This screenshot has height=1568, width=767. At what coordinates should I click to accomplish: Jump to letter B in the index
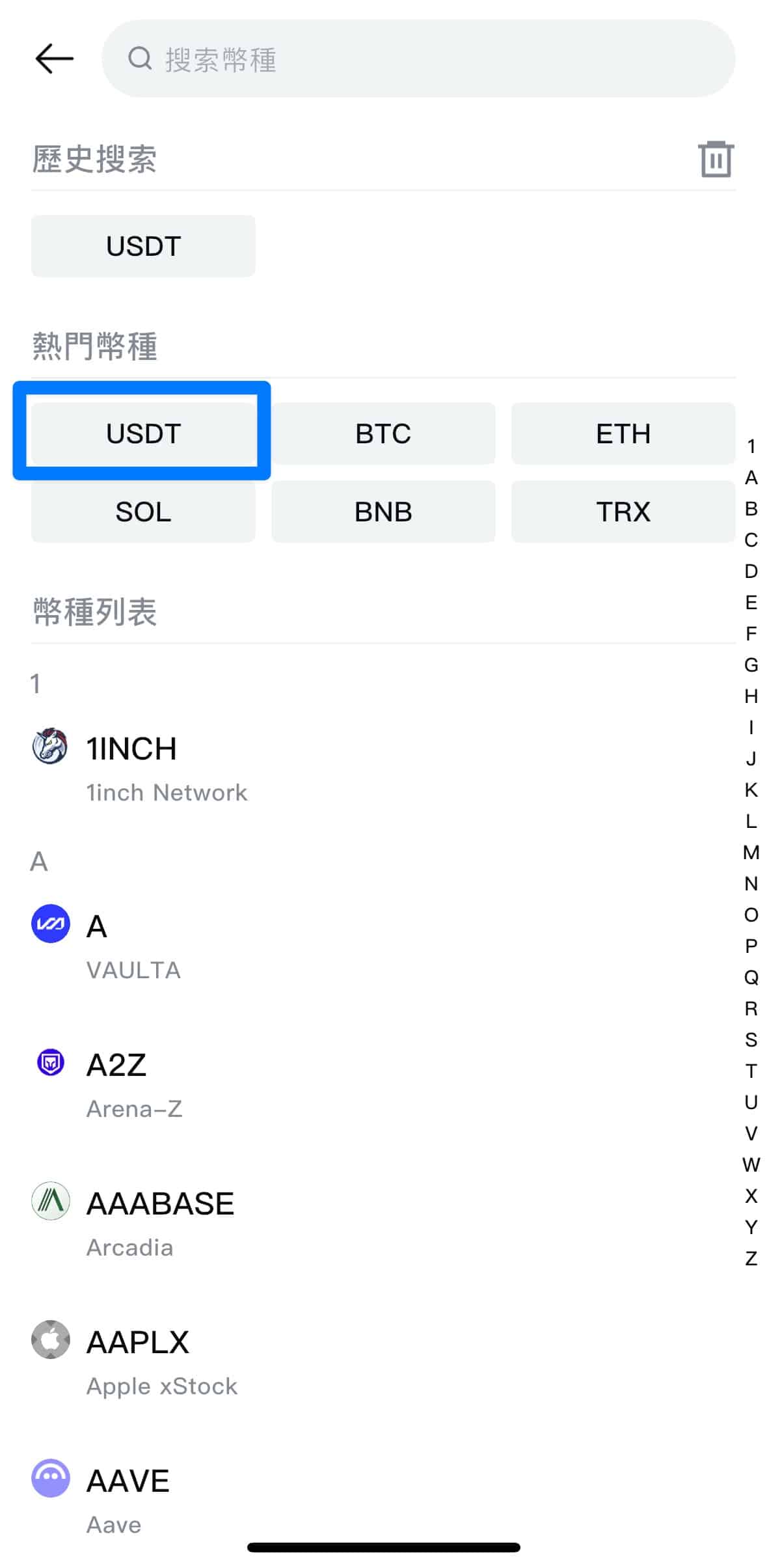pyautogui.click(x=751, y=508)
